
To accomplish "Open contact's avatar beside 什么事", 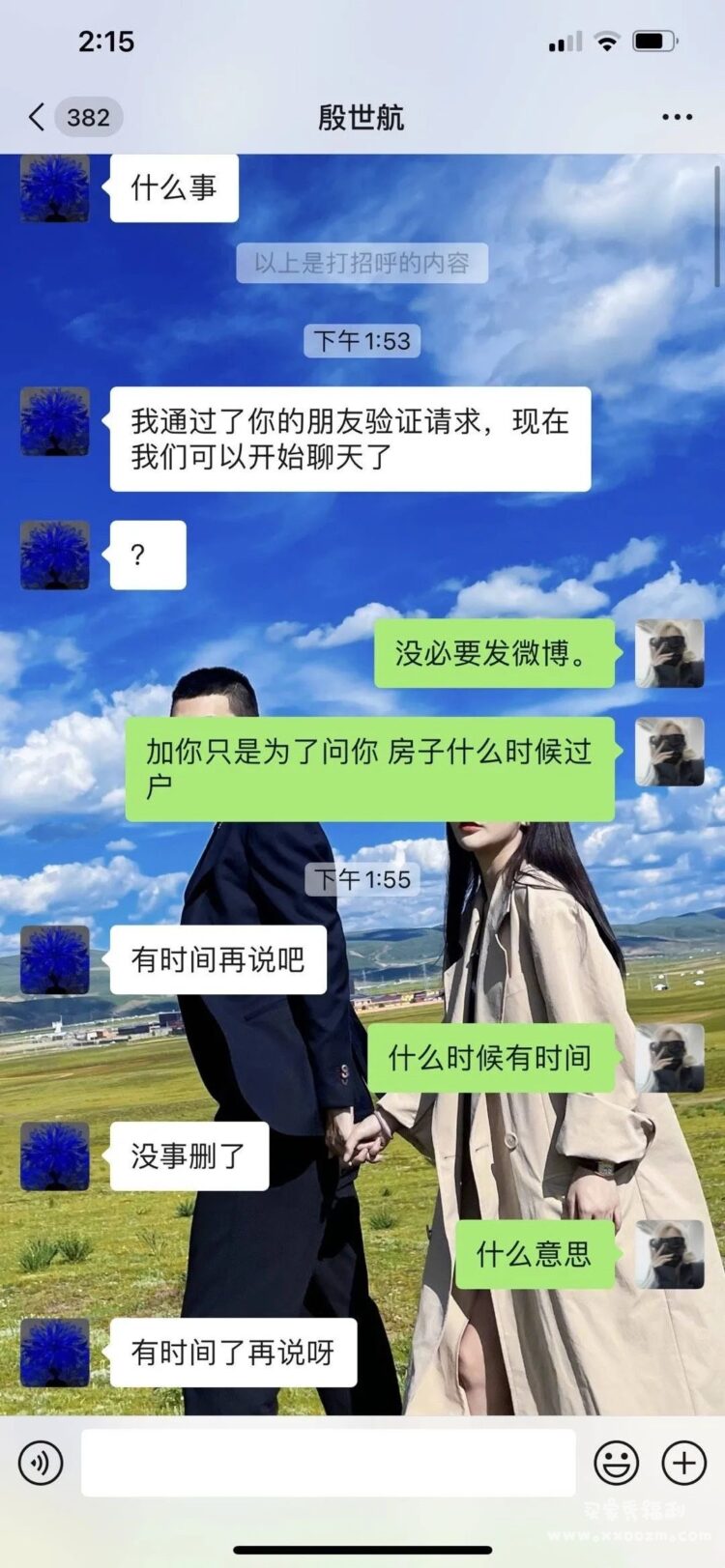I will pos(55,188).
